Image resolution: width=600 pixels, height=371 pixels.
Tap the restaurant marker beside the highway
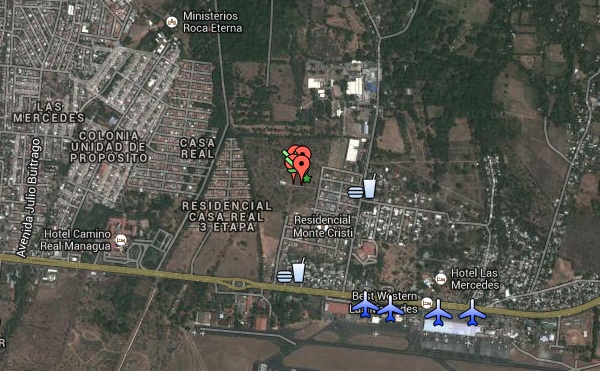coord(292,271)
